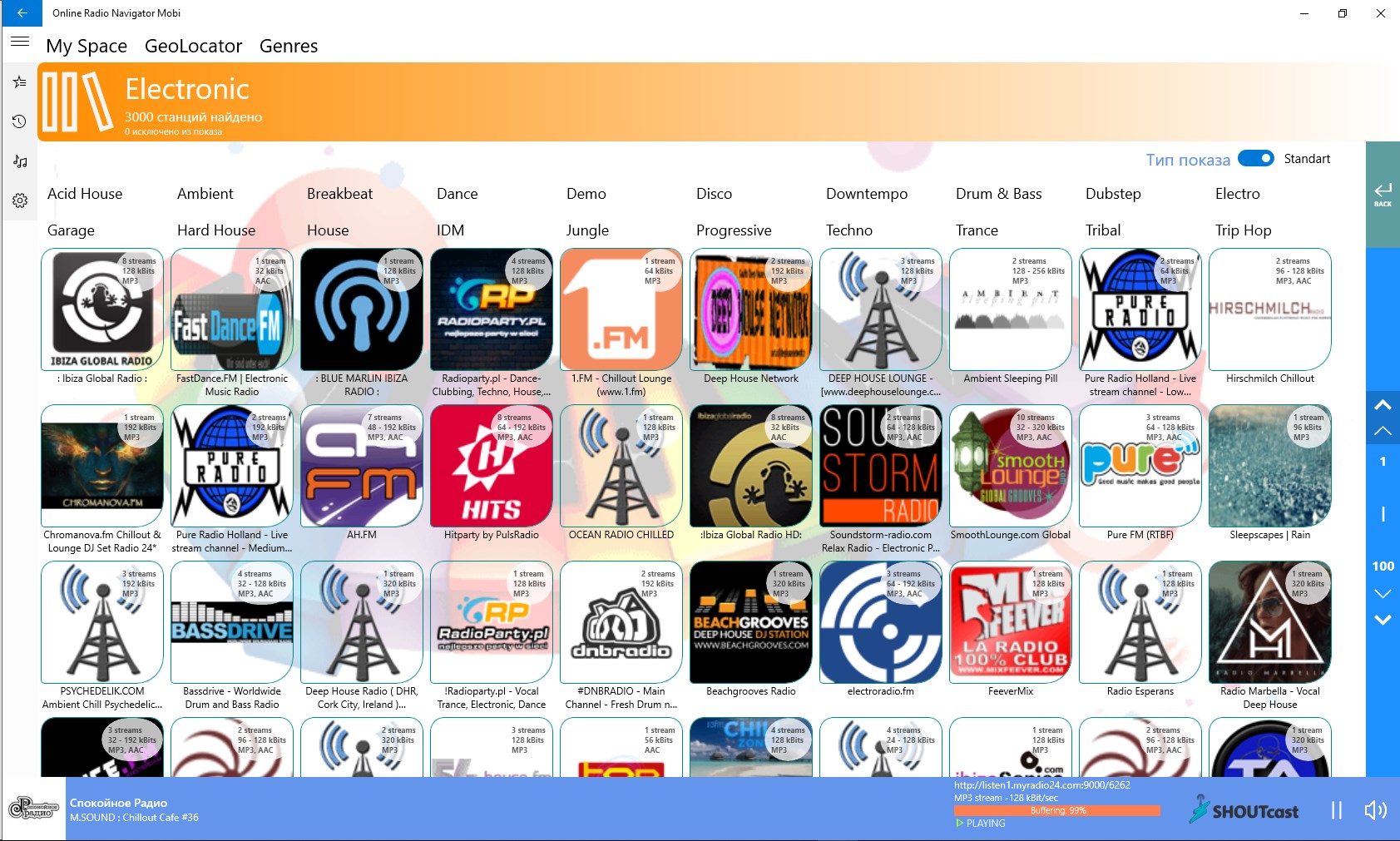Select the Drum & Bass subgenre
1400x841 pixels.
click(x=998, y=194)
